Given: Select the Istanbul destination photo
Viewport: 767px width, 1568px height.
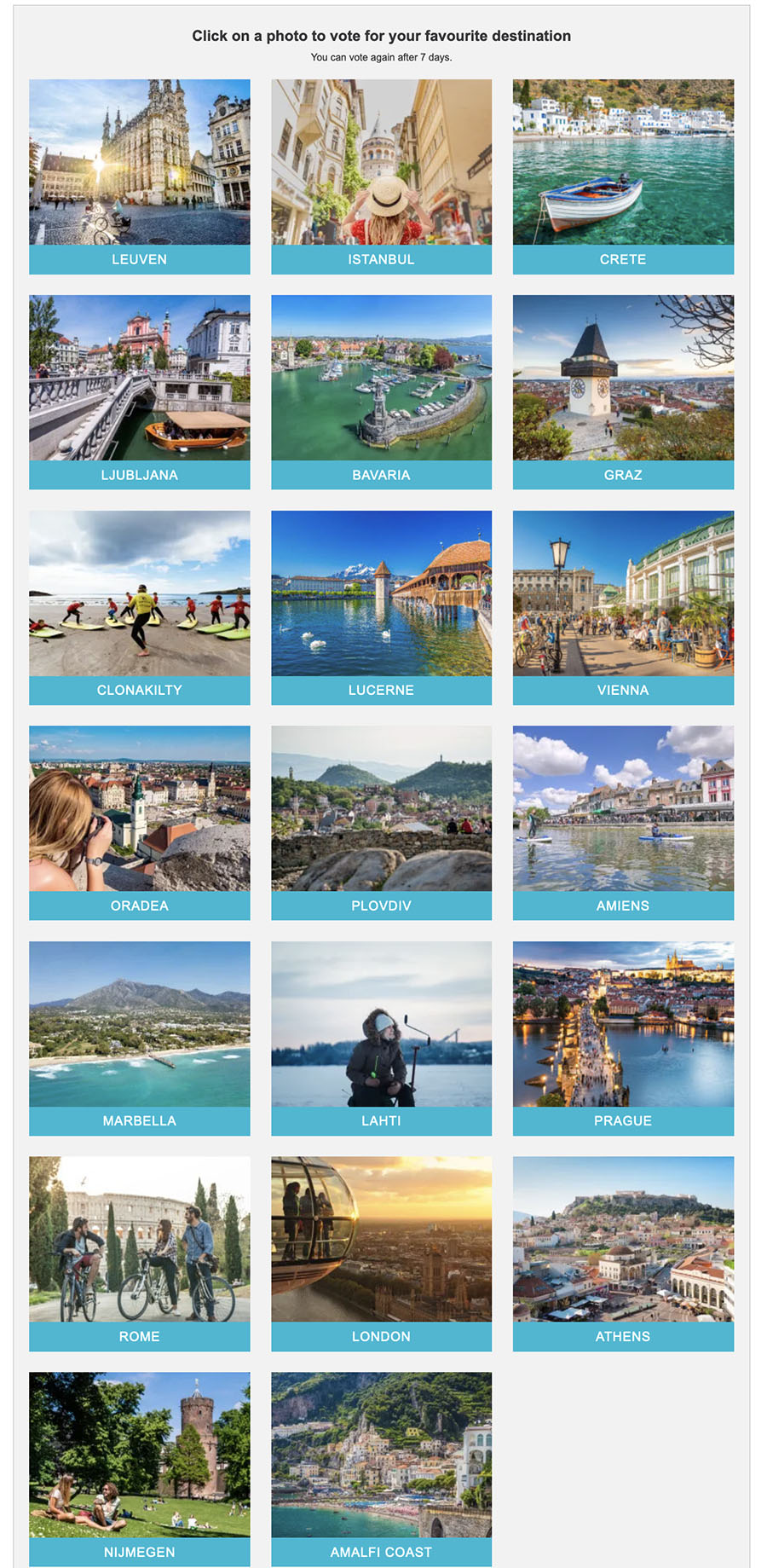Looking at the screenshot, I should tap(381, 163).
